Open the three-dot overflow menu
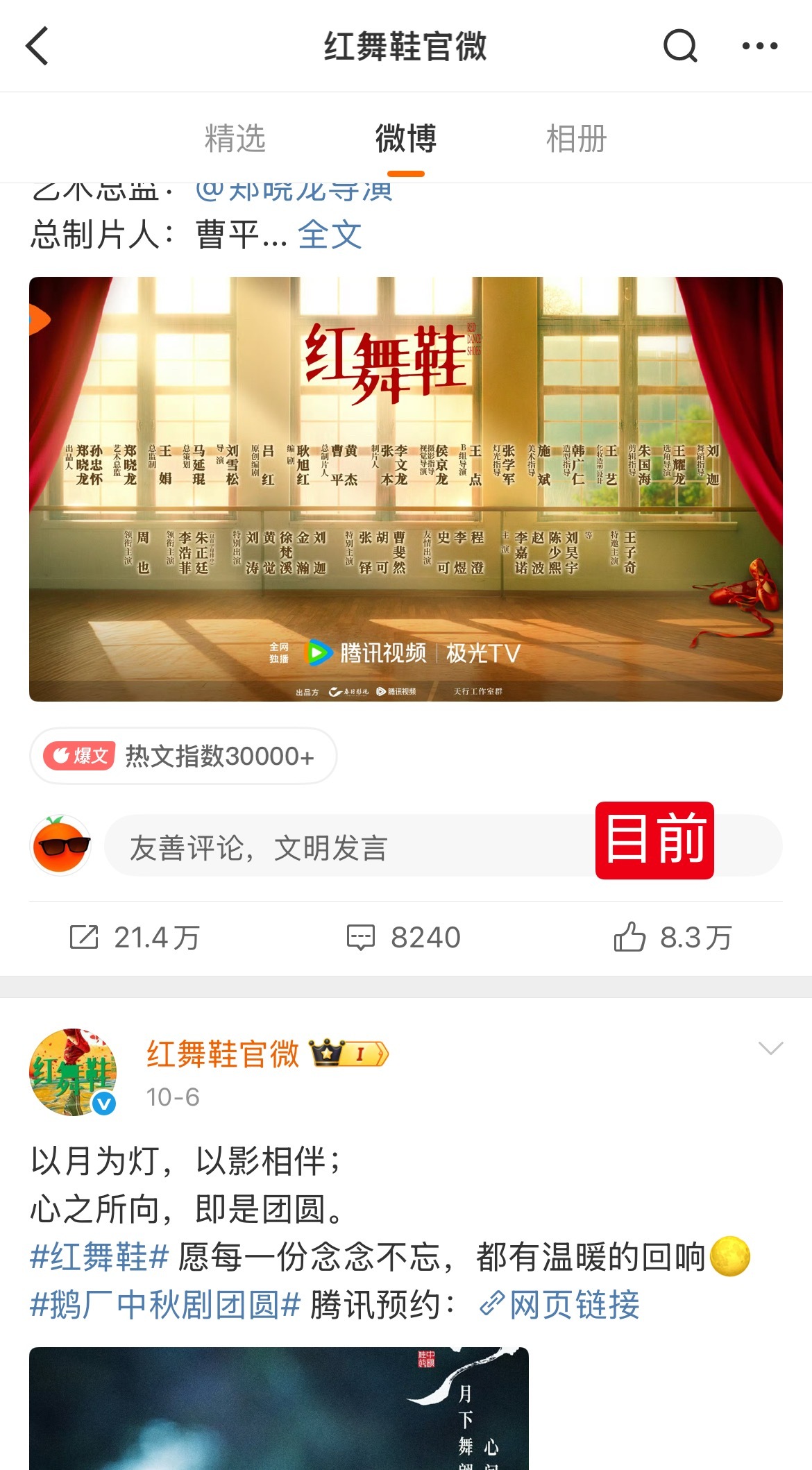This screenshot has width=812, height=1470. click(x=759, y=47)
